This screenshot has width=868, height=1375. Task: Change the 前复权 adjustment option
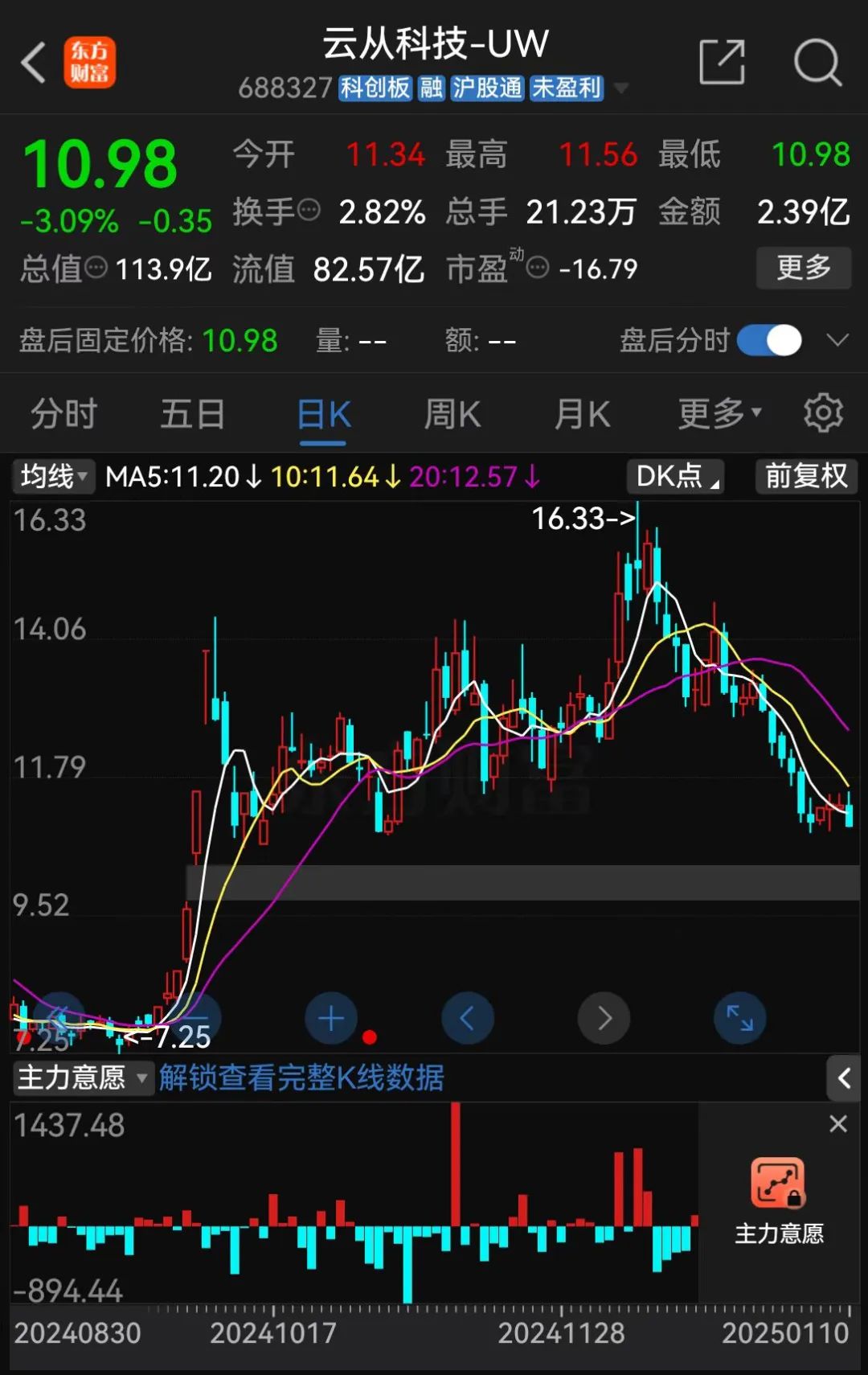[806, 477]
